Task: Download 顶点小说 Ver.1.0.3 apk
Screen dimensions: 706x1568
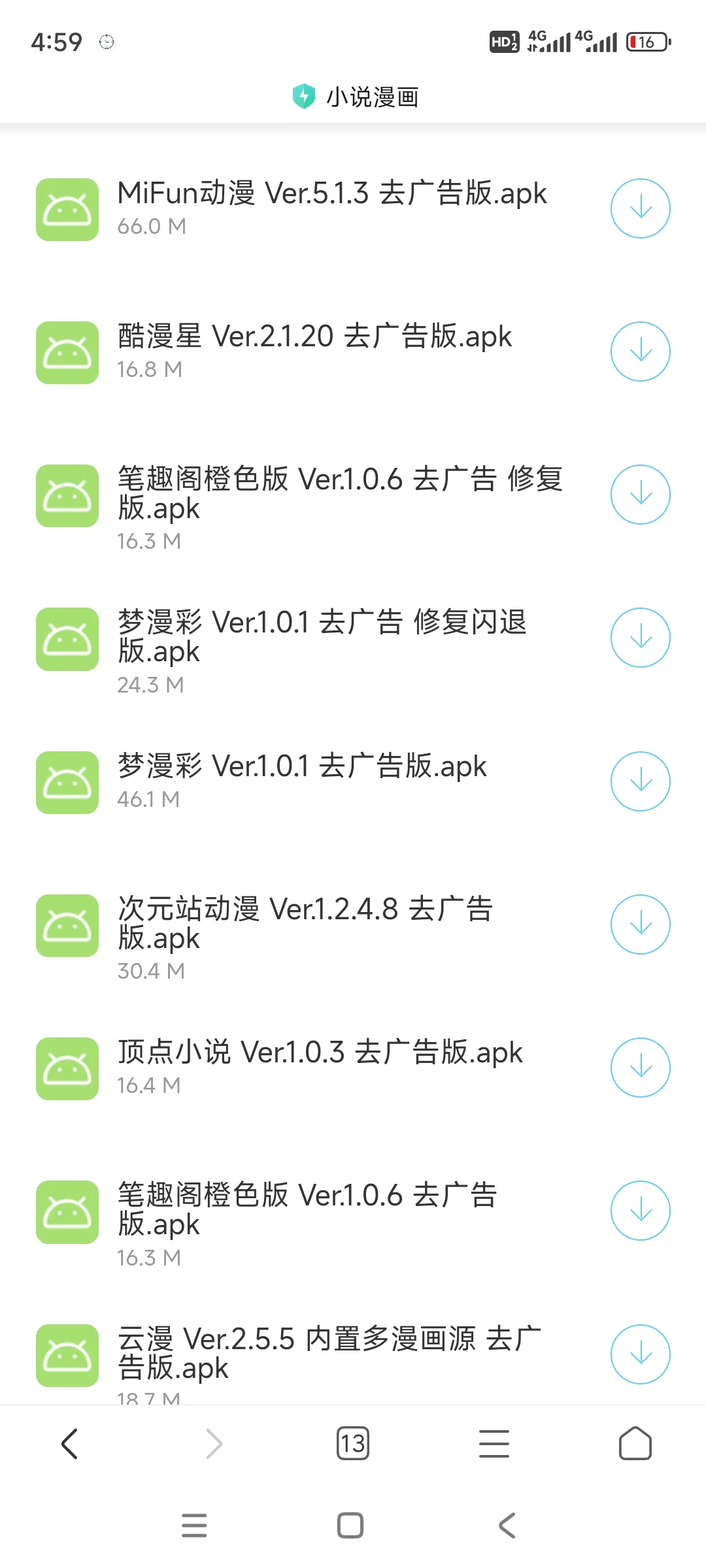Action: tap(640, 1068)
